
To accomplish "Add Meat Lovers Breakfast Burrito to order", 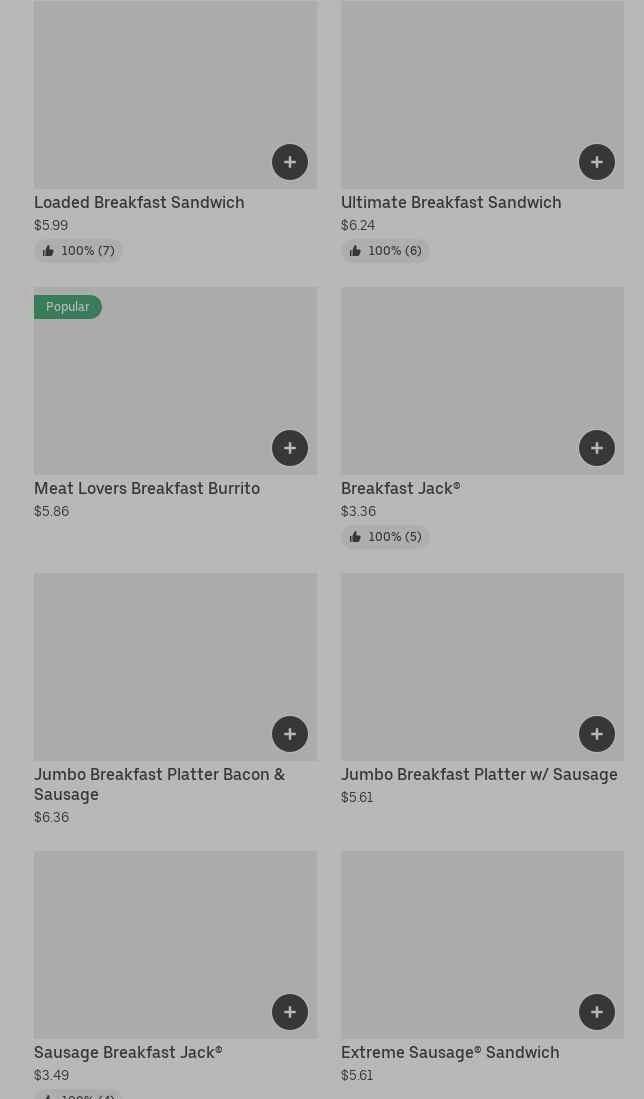I will coord(289,448).
